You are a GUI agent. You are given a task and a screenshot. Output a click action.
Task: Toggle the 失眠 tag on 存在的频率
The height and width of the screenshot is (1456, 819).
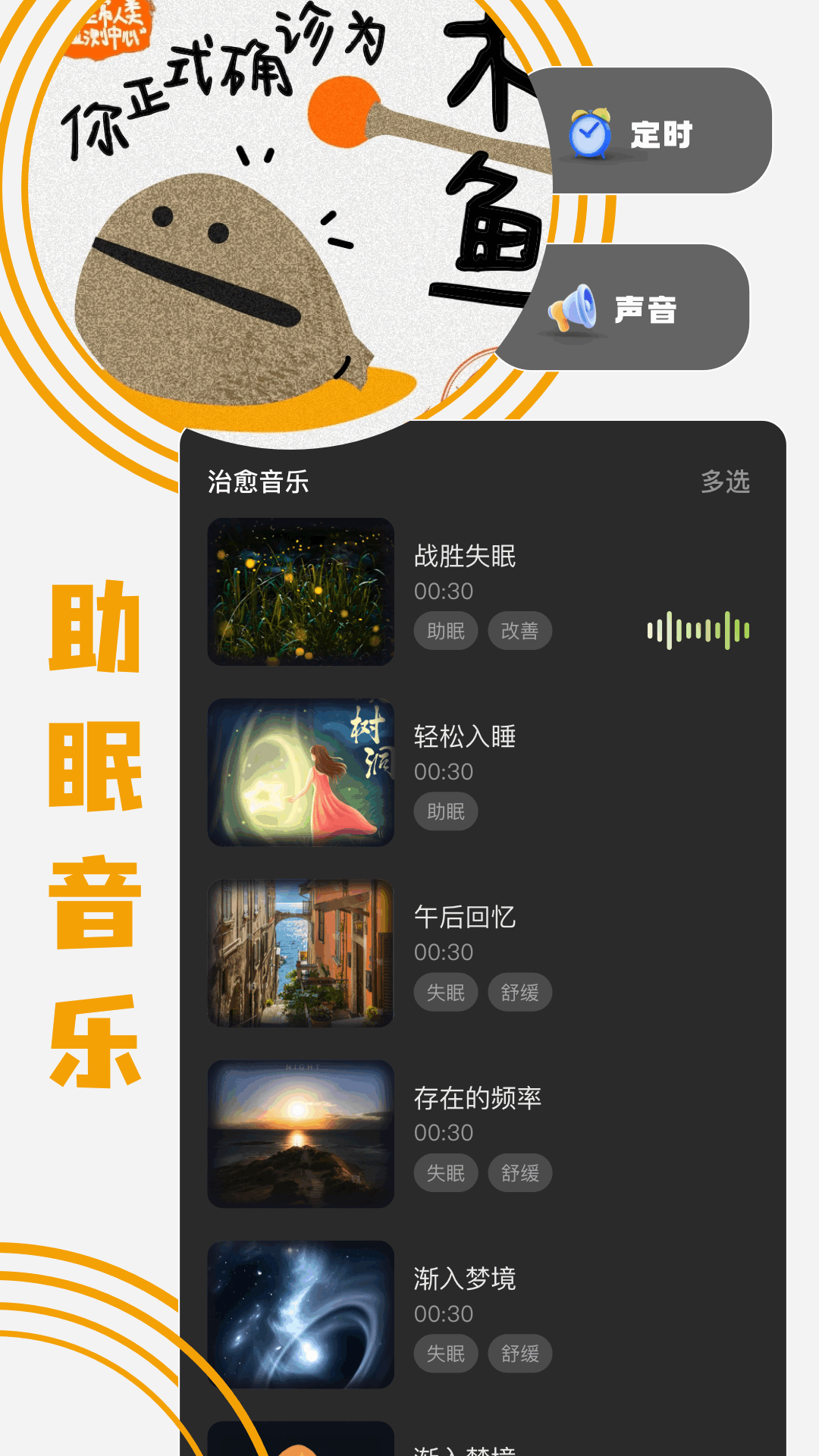click(446, 1172)
